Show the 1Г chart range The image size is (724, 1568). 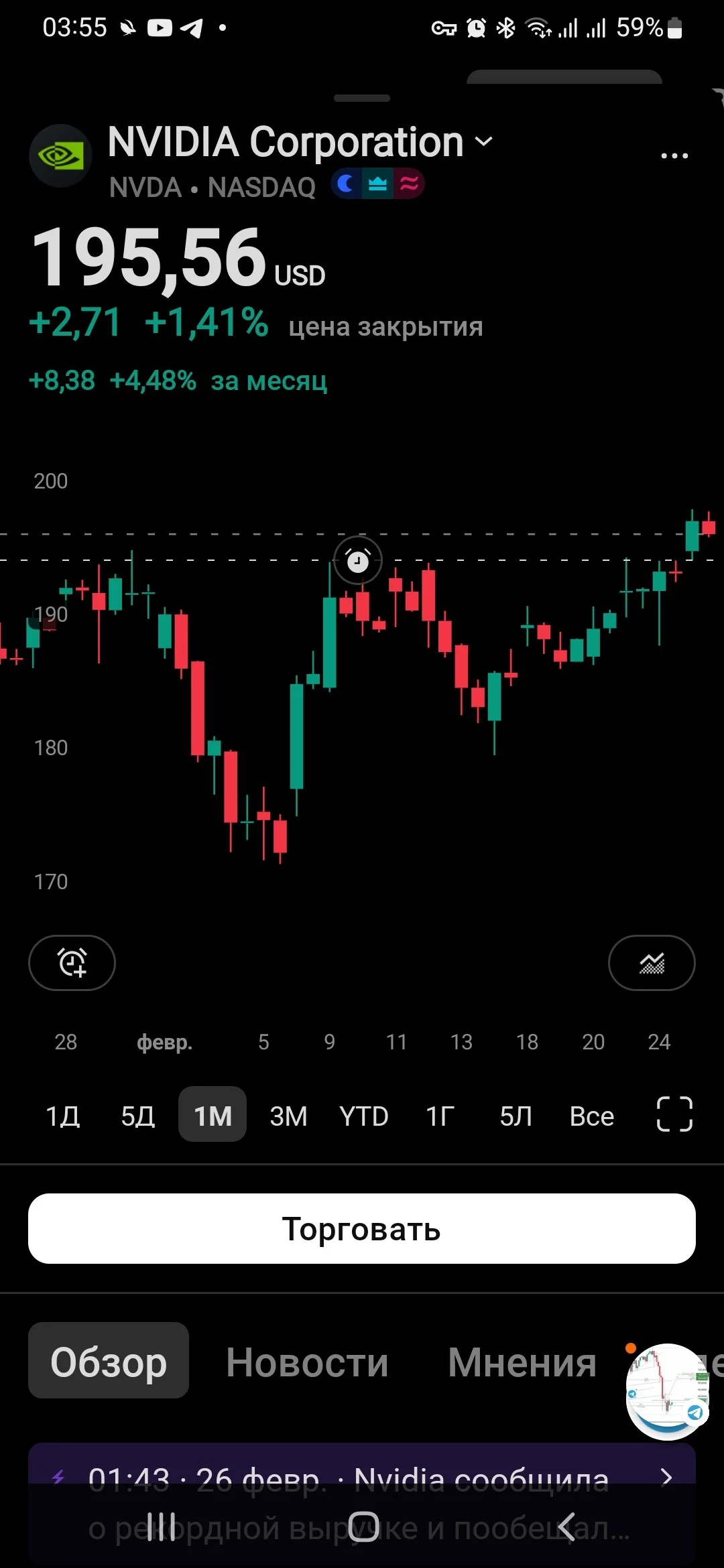440,1116
